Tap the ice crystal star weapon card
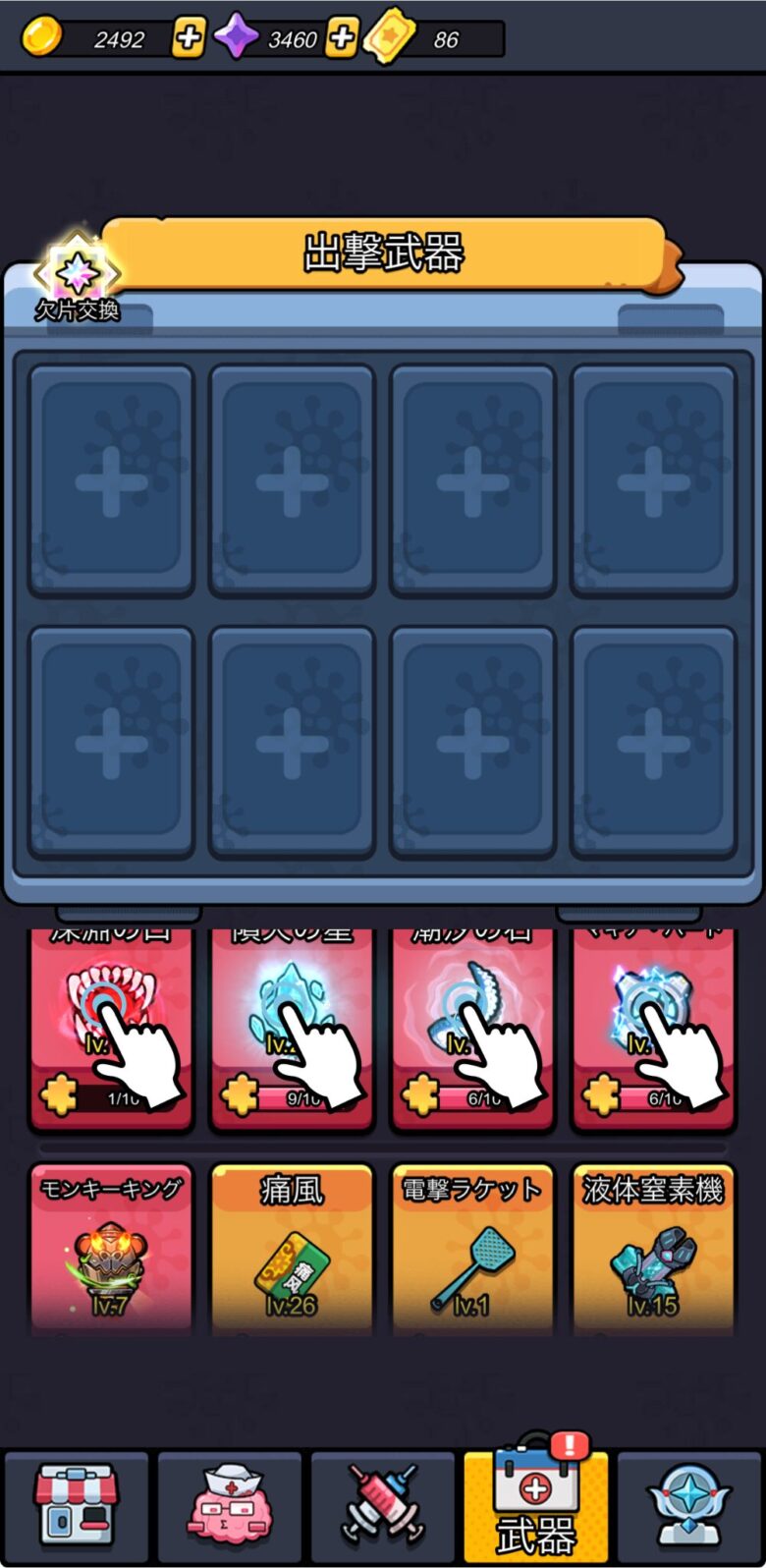The height and width of the screenshot is (1568, 766). pos(292,1027)
